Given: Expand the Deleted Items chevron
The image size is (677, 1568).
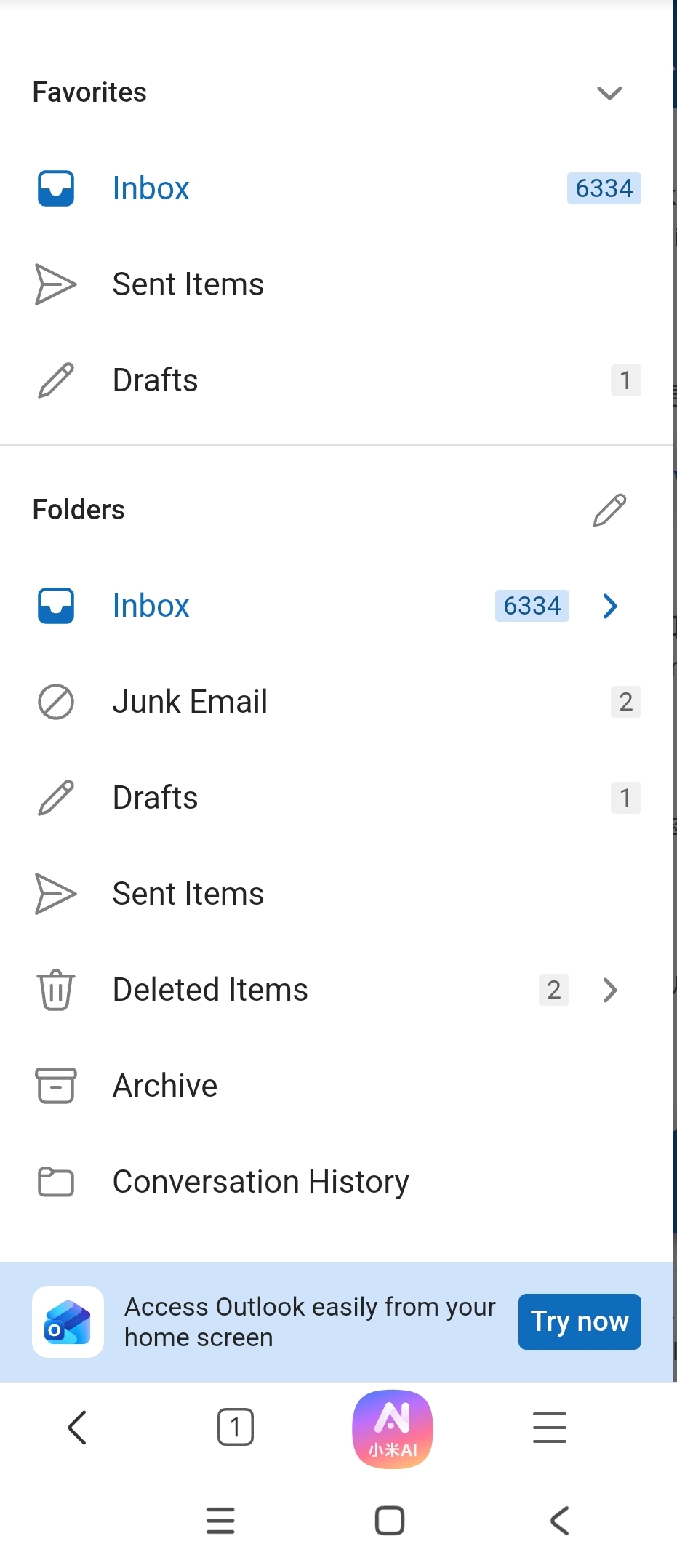Looking at the screenshot, I should 610,990.
